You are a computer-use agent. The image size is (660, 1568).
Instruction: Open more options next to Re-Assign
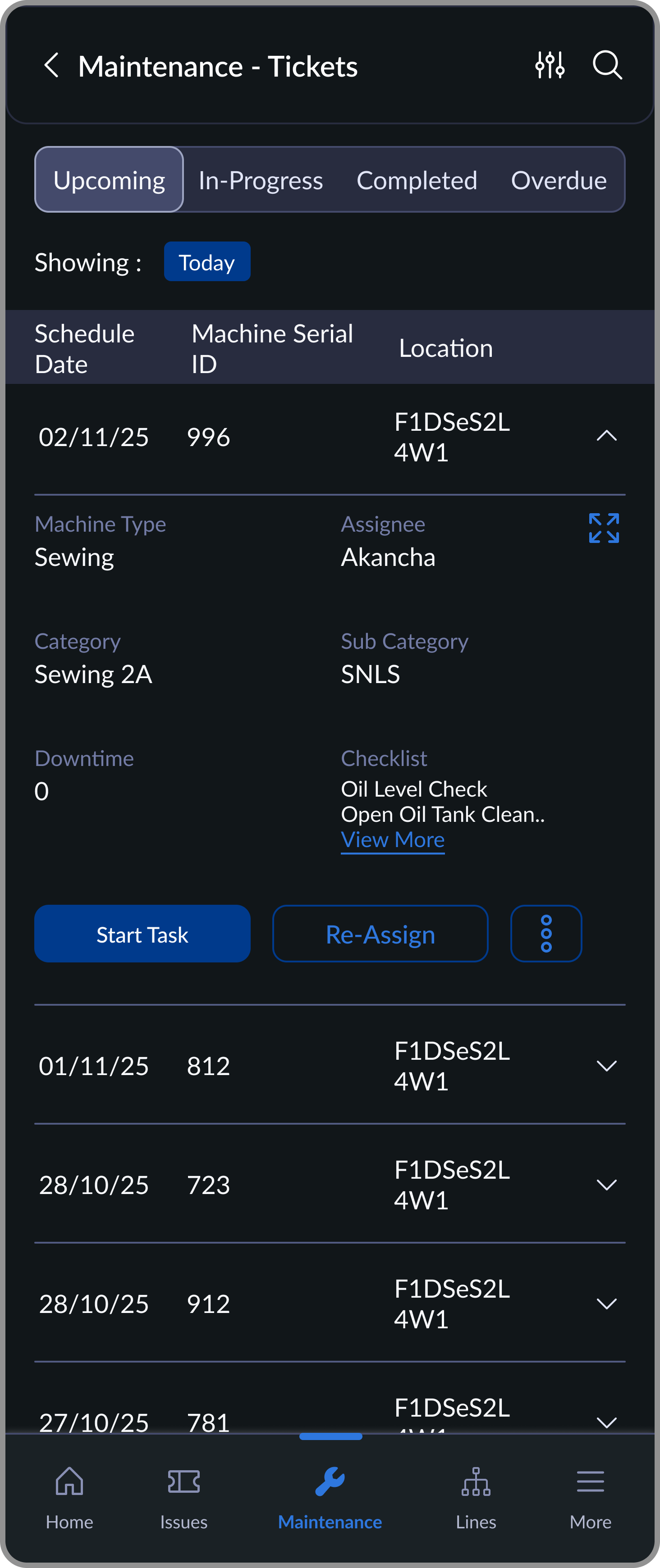click(545, 933)
